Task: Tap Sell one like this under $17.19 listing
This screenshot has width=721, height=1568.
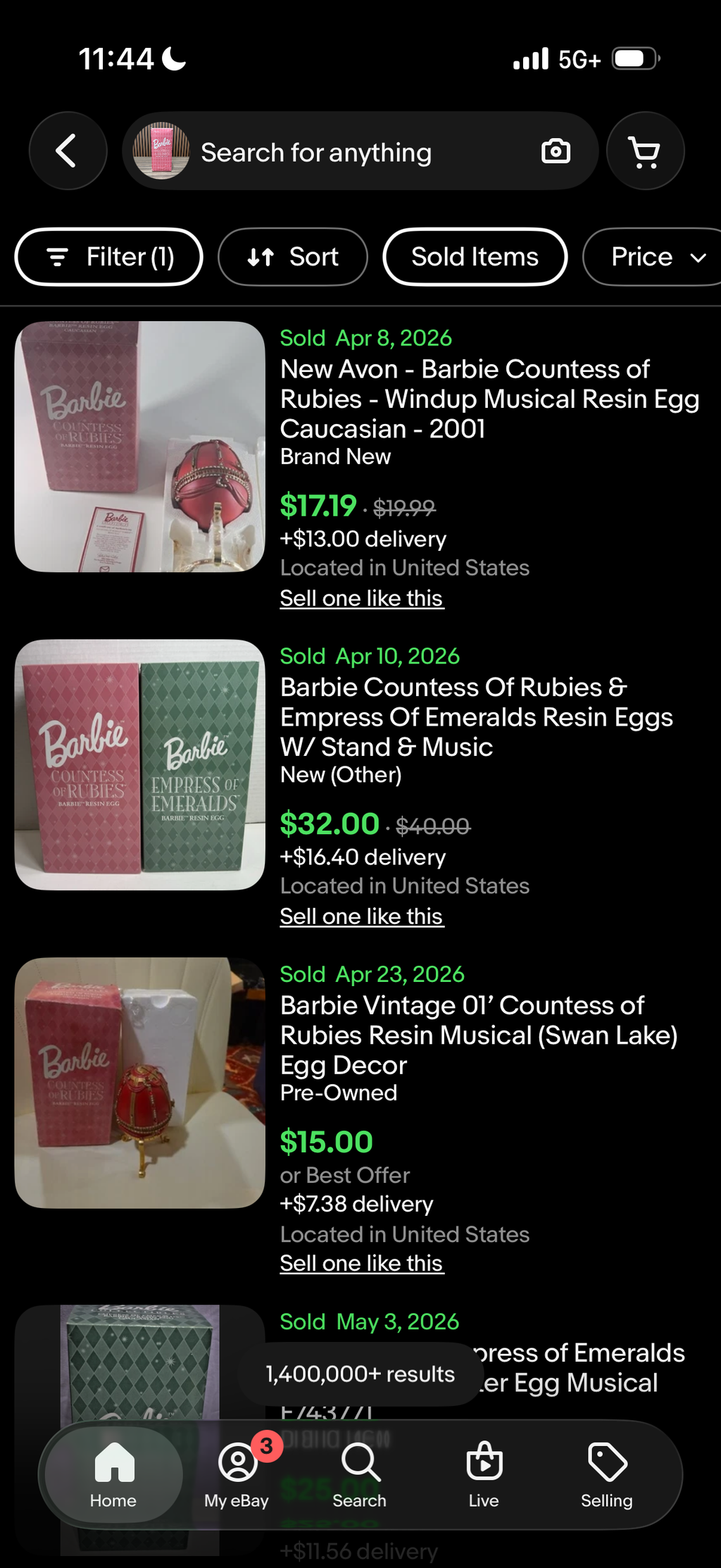Action: [x=362, y=598]
